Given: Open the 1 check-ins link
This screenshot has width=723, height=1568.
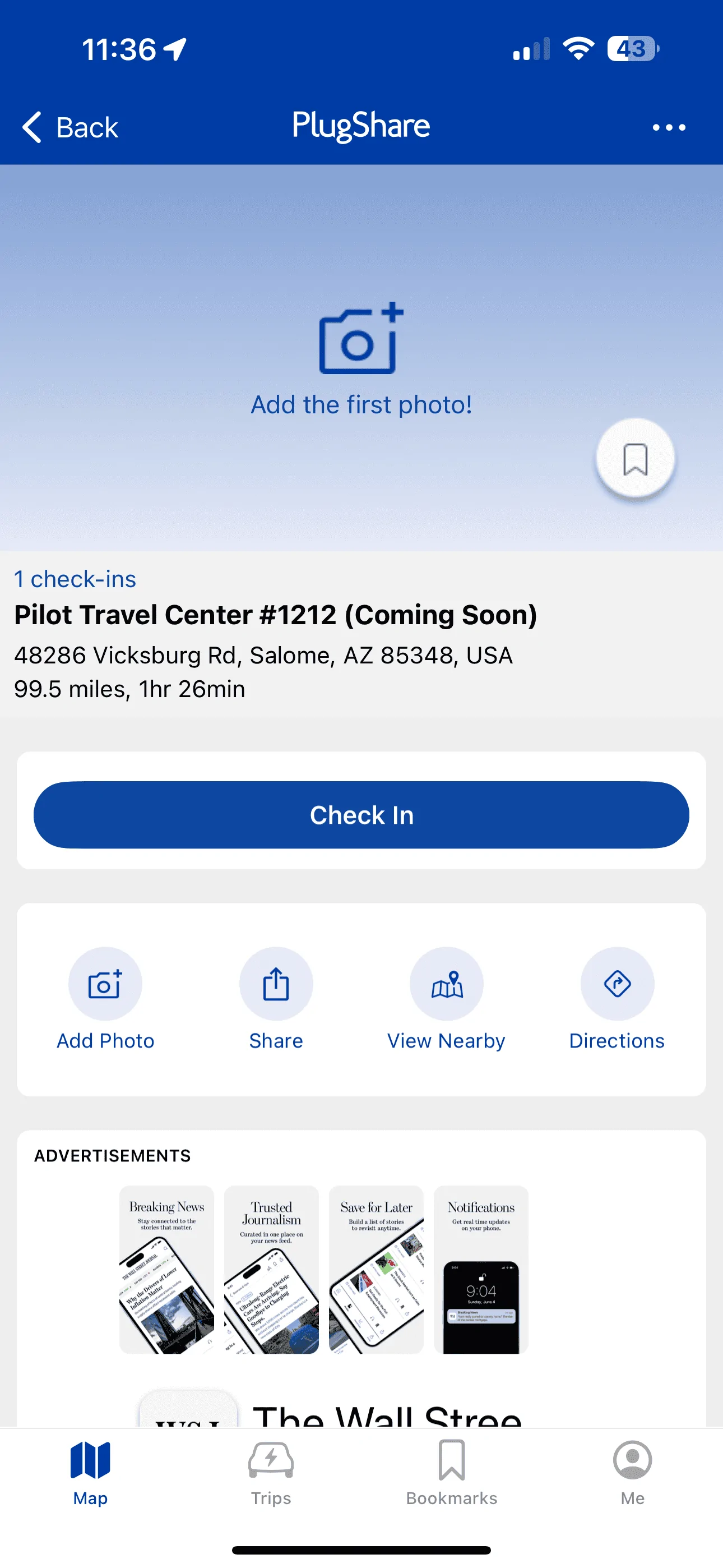Looking at the screenshot, I should (x=75, y=579).
